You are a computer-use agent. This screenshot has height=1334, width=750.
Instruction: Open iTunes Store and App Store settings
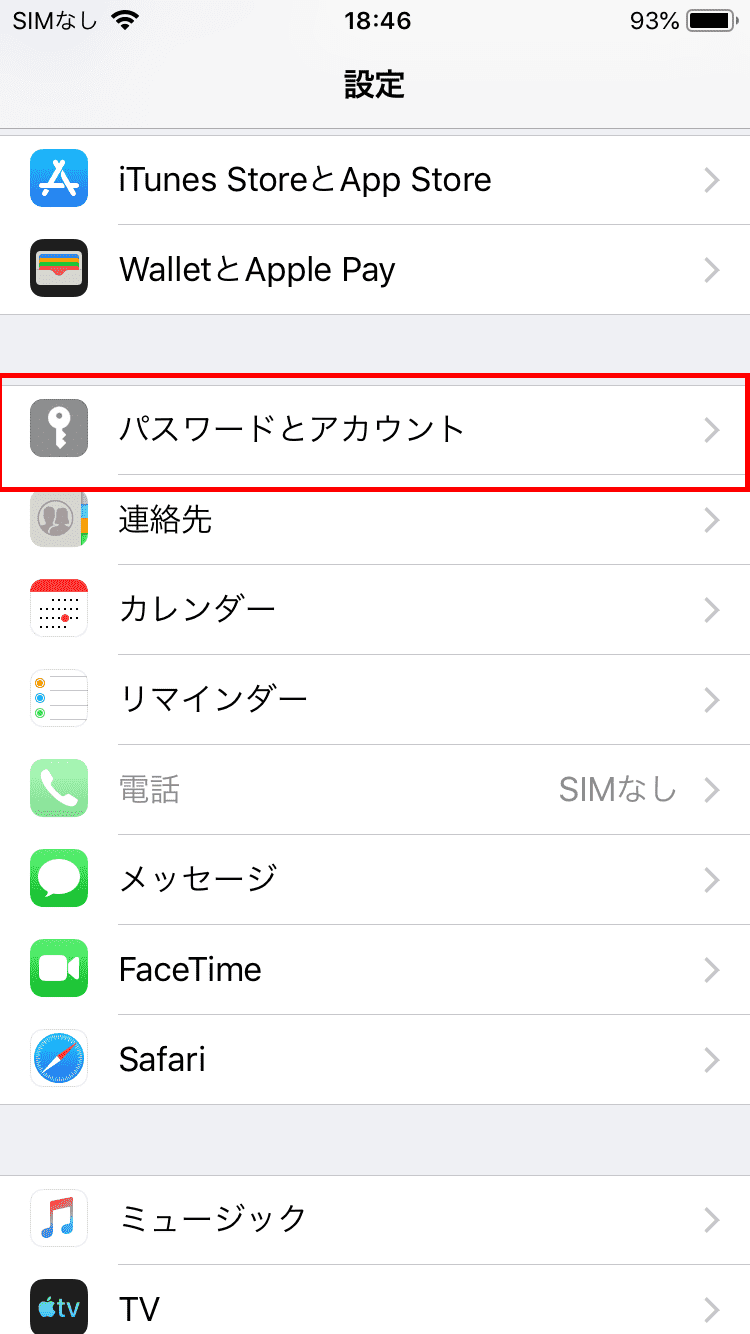(375, 180)
